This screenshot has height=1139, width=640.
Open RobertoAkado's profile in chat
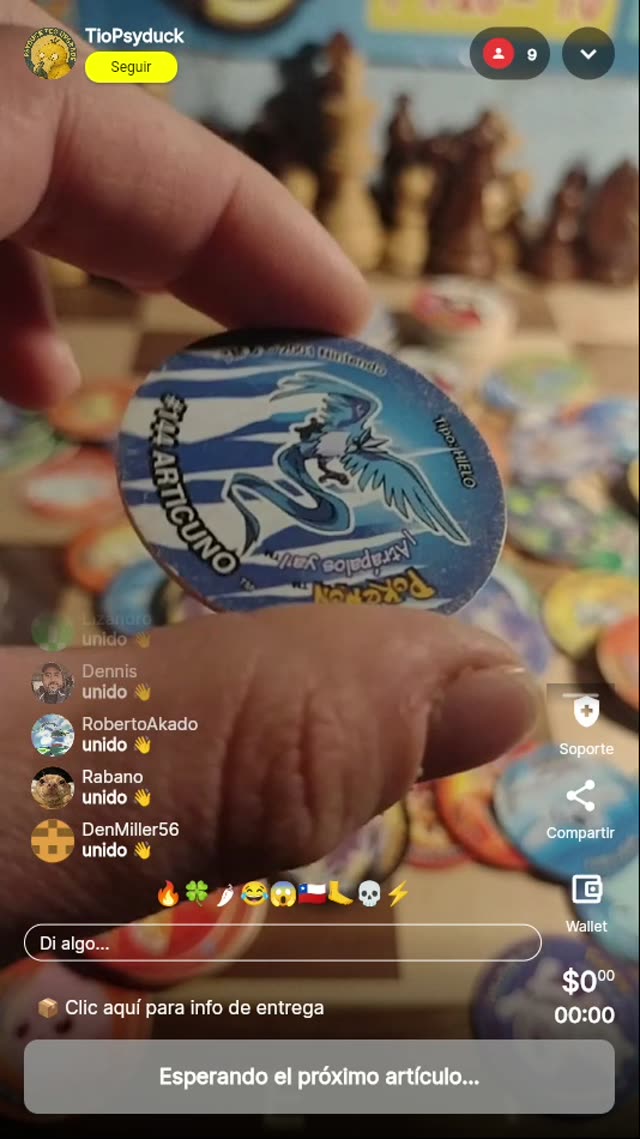pos(139,724)
